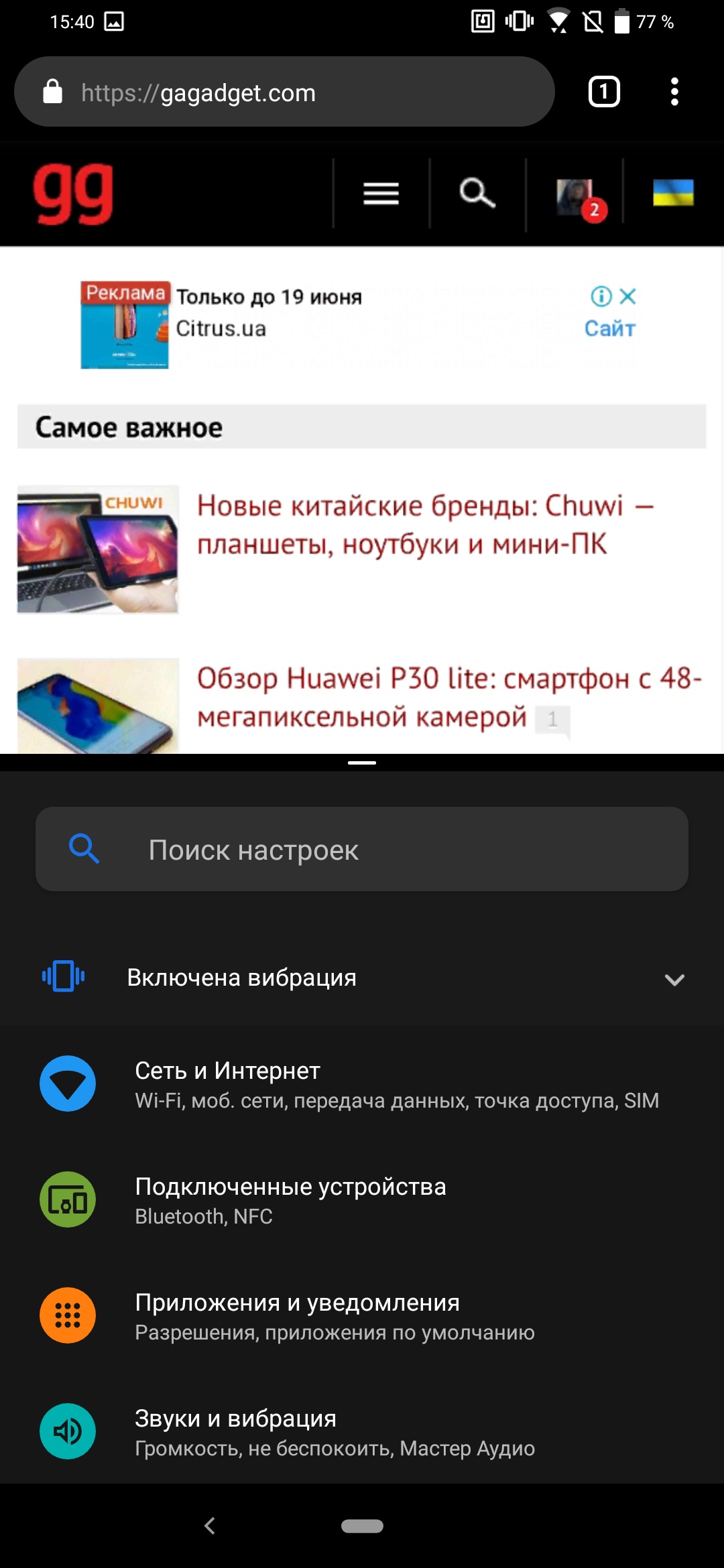
Task: Tap the Chuwi article thumbnail image
Action: [98, 549]
